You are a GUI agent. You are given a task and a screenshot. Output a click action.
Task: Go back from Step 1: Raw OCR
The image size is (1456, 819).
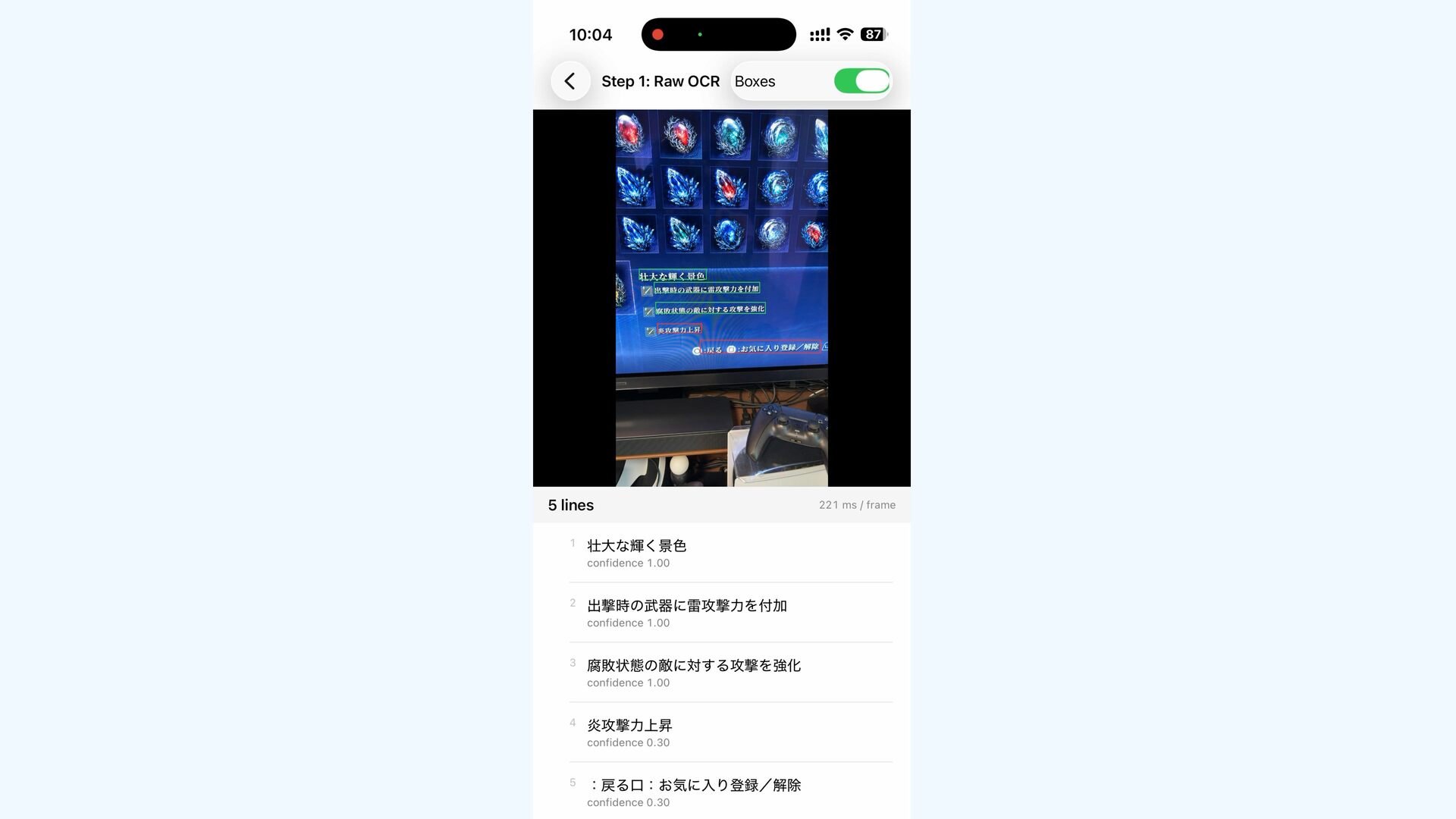point(570,81)
